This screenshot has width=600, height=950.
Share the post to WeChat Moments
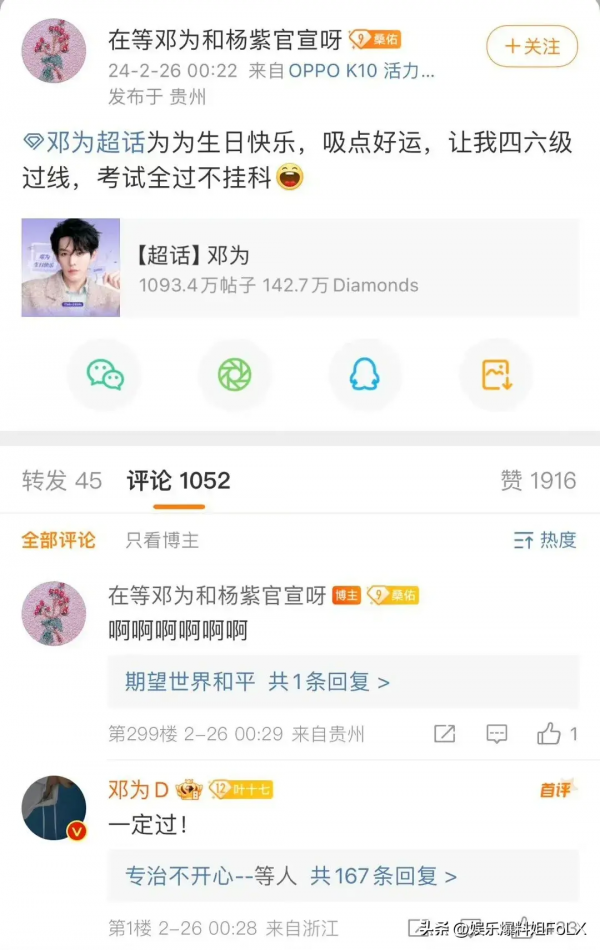coord(235,375)
